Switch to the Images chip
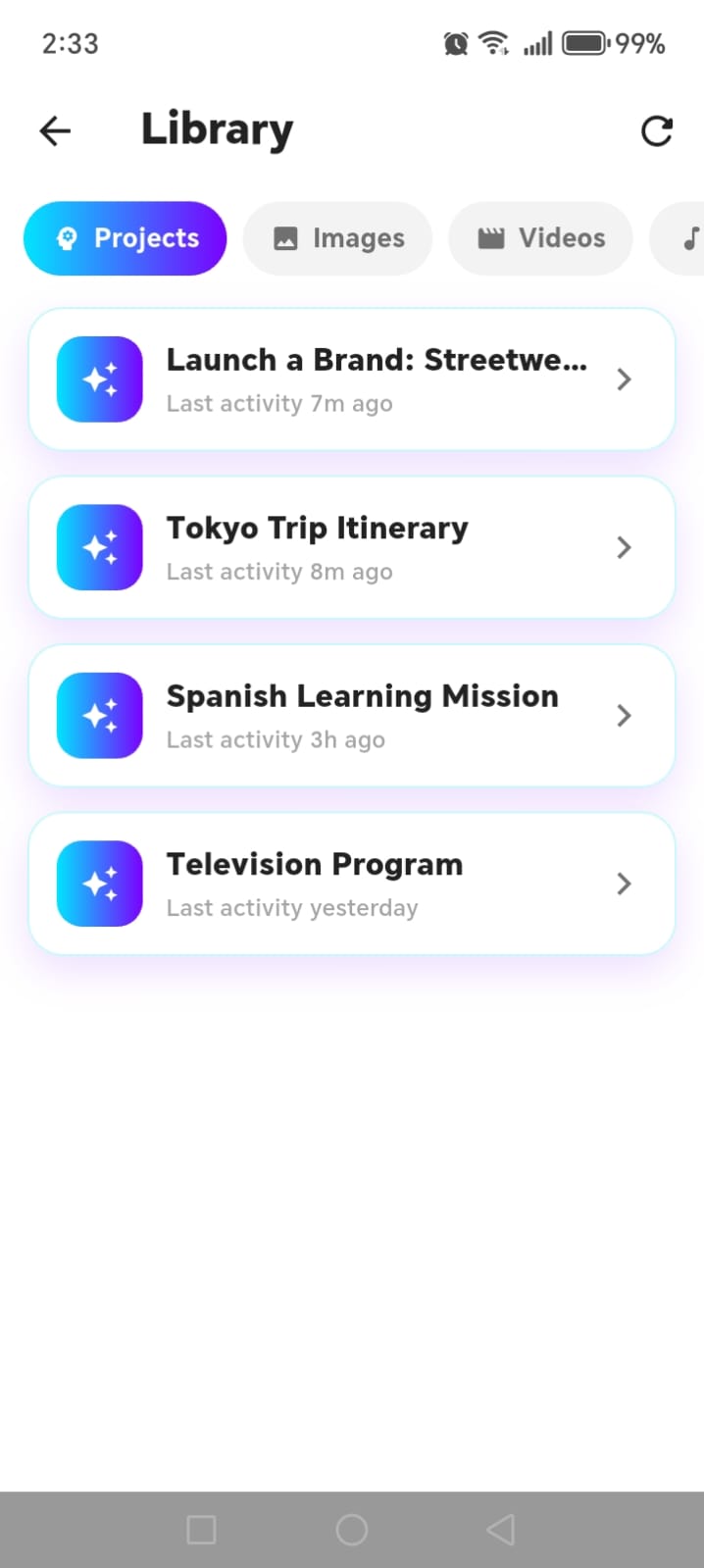Screen dimensions: 704x1568 click(x=337, y=238)
